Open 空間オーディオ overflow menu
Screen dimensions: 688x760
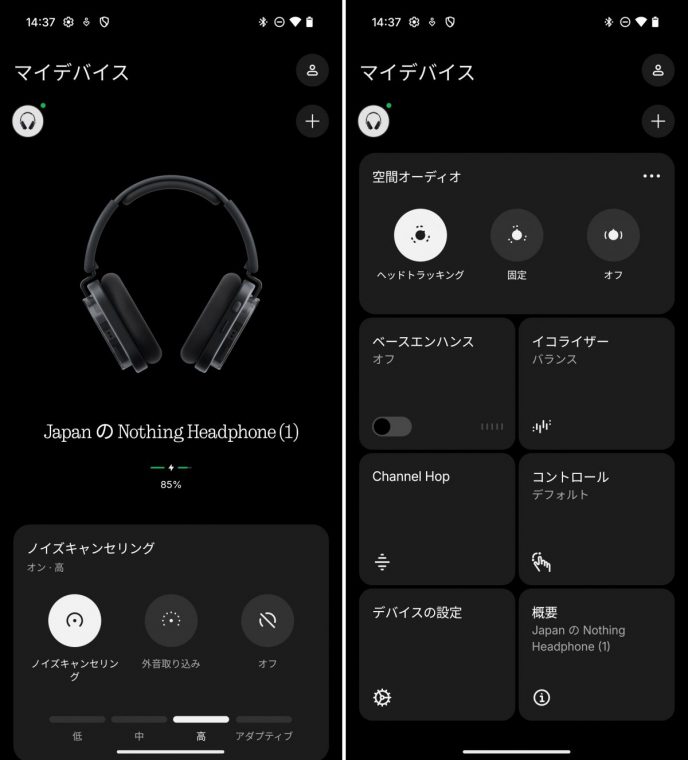pyautogui.click(x=652, y=176)
